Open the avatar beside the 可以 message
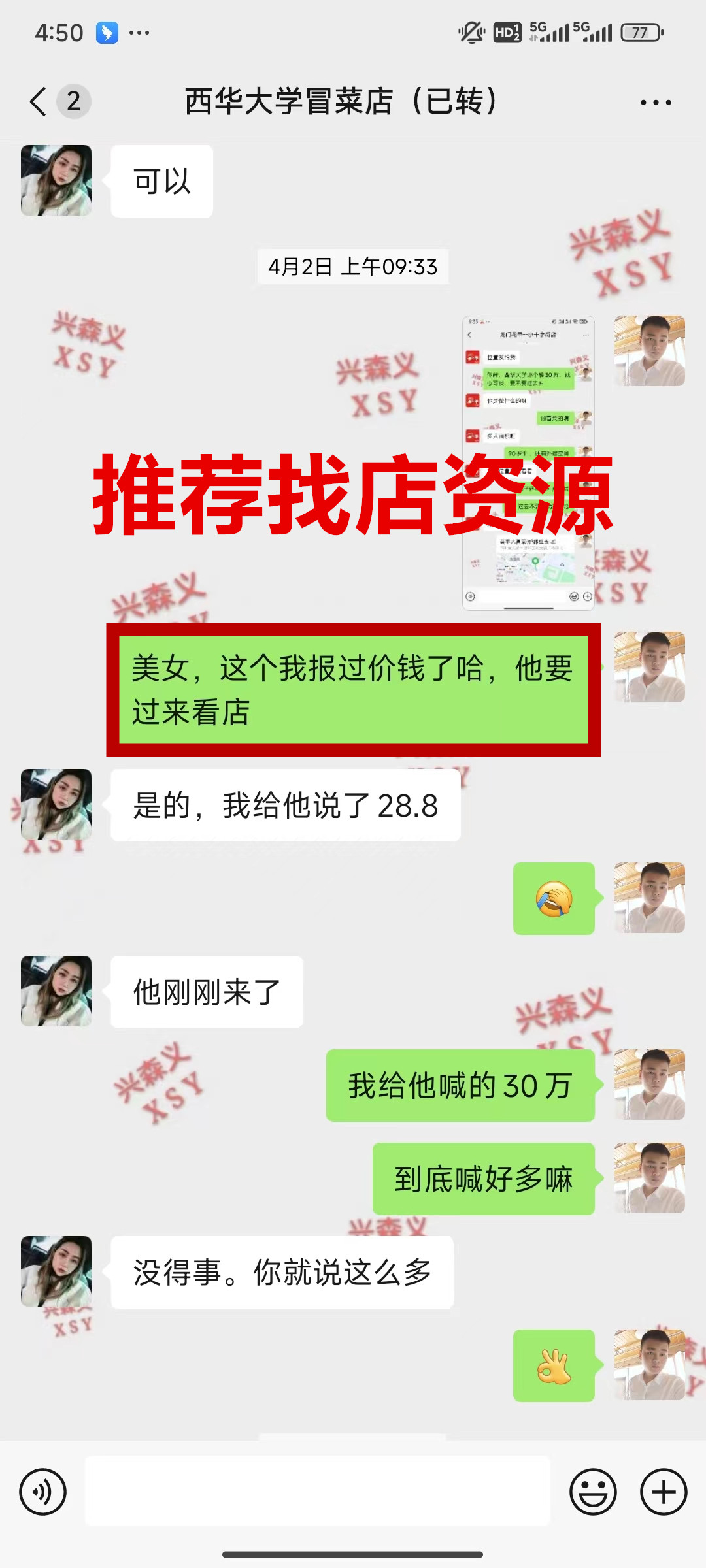Viewport: 706px width, 1568px height. [x=56, y=180]
